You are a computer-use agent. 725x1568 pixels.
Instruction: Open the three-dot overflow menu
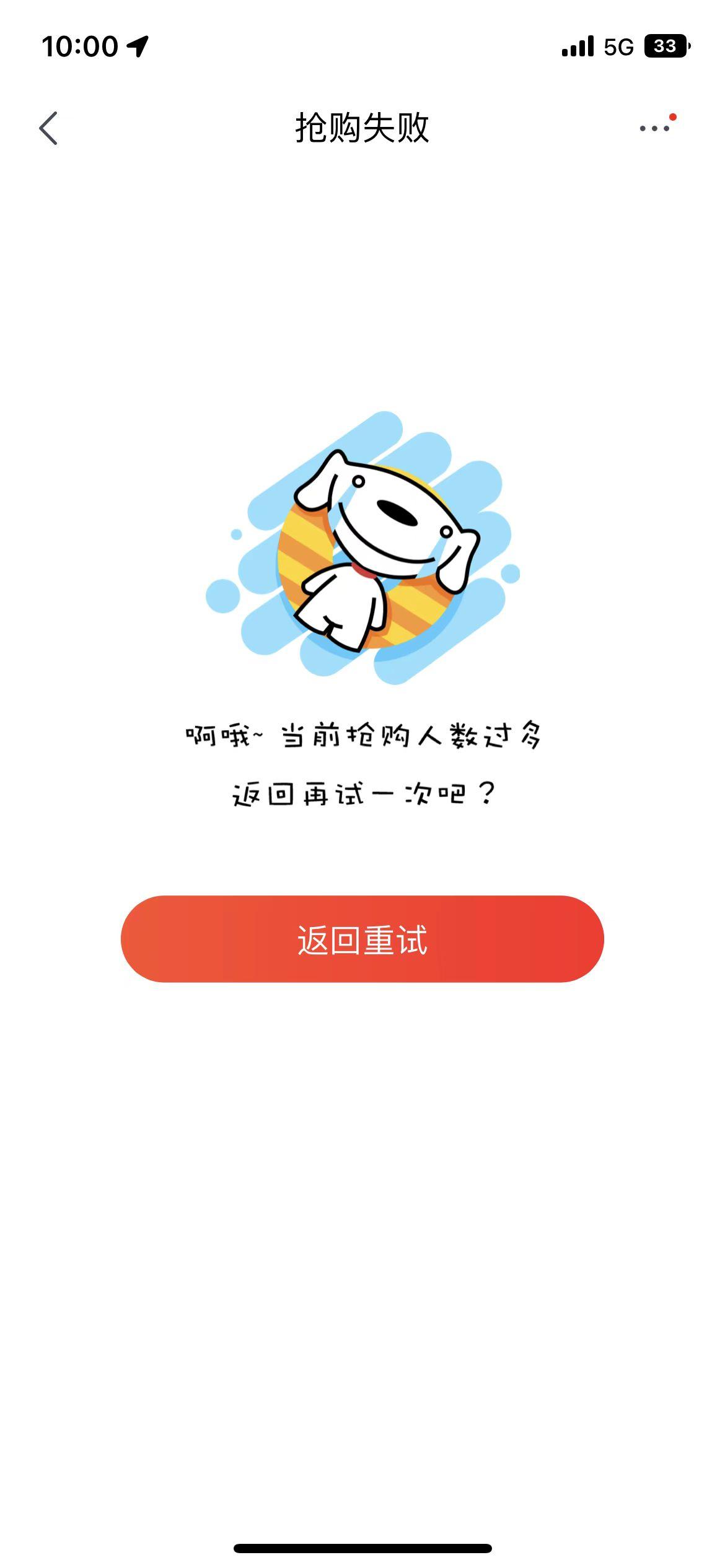[x=654, y=128]
